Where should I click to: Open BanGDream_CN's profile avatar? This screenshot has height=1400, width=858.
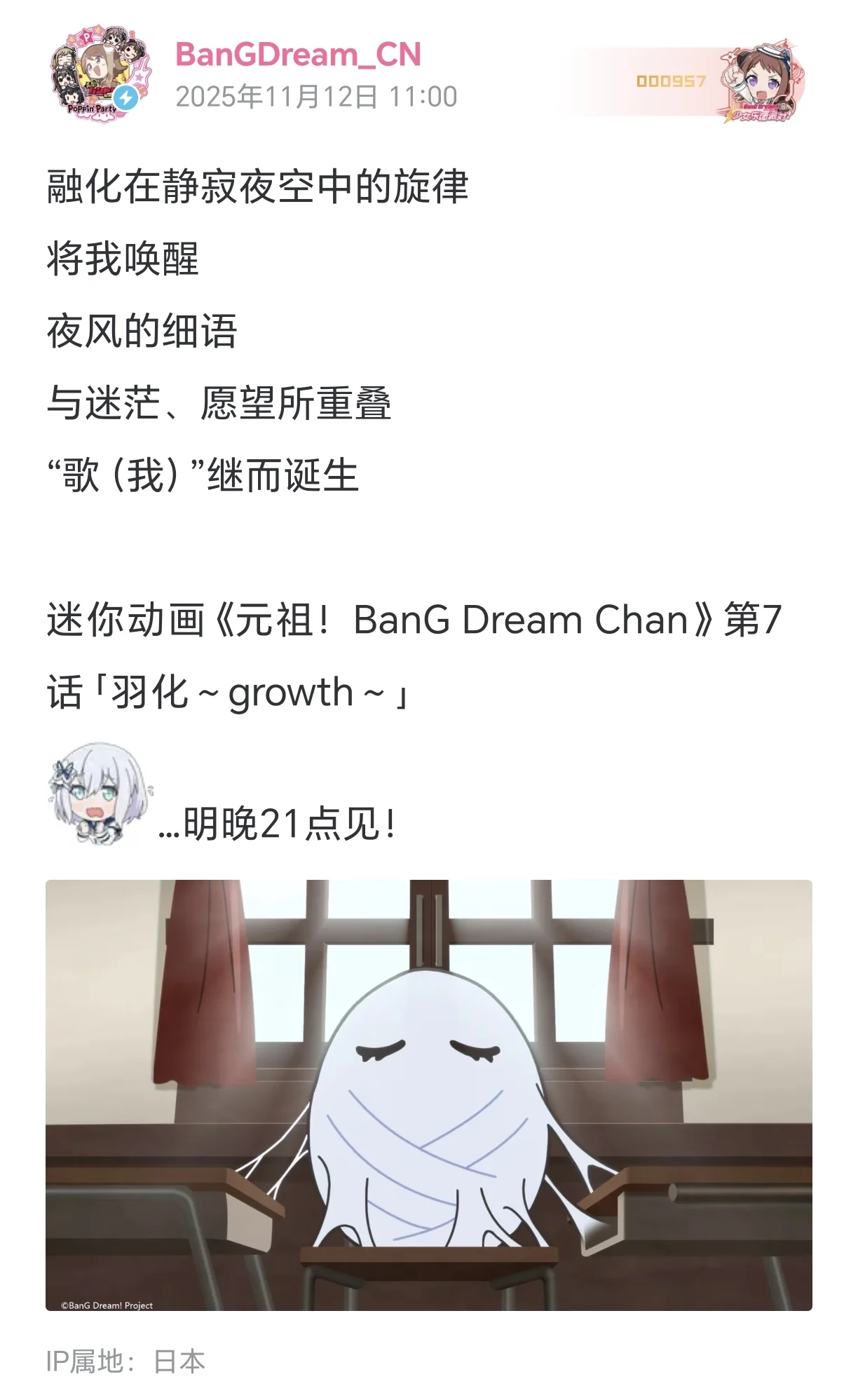pyautogui.click(x=100, y=75)
